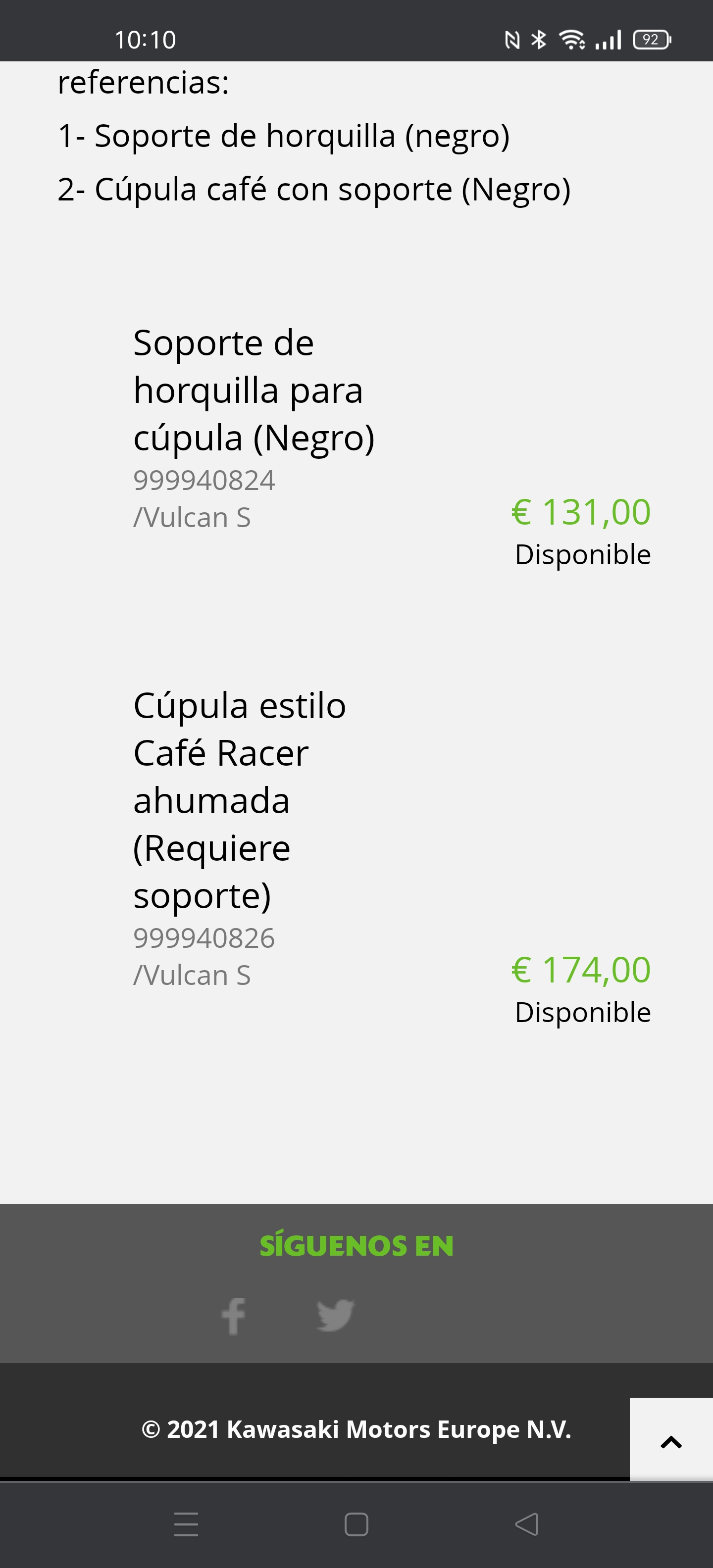
Task: Open the recent apps menu
Action: (186, 1524)
